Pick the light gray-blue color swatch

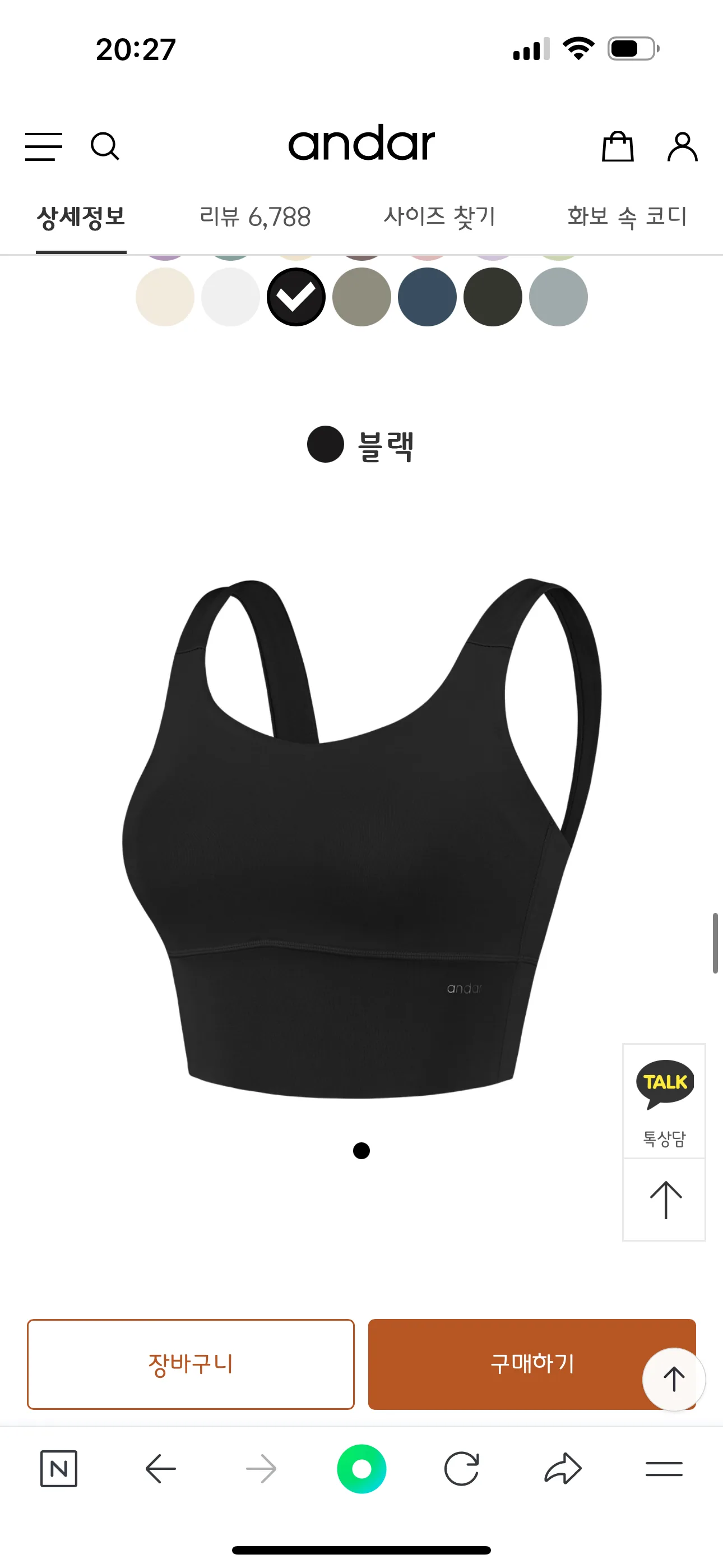pyautogui.click(x=558, y=297)
